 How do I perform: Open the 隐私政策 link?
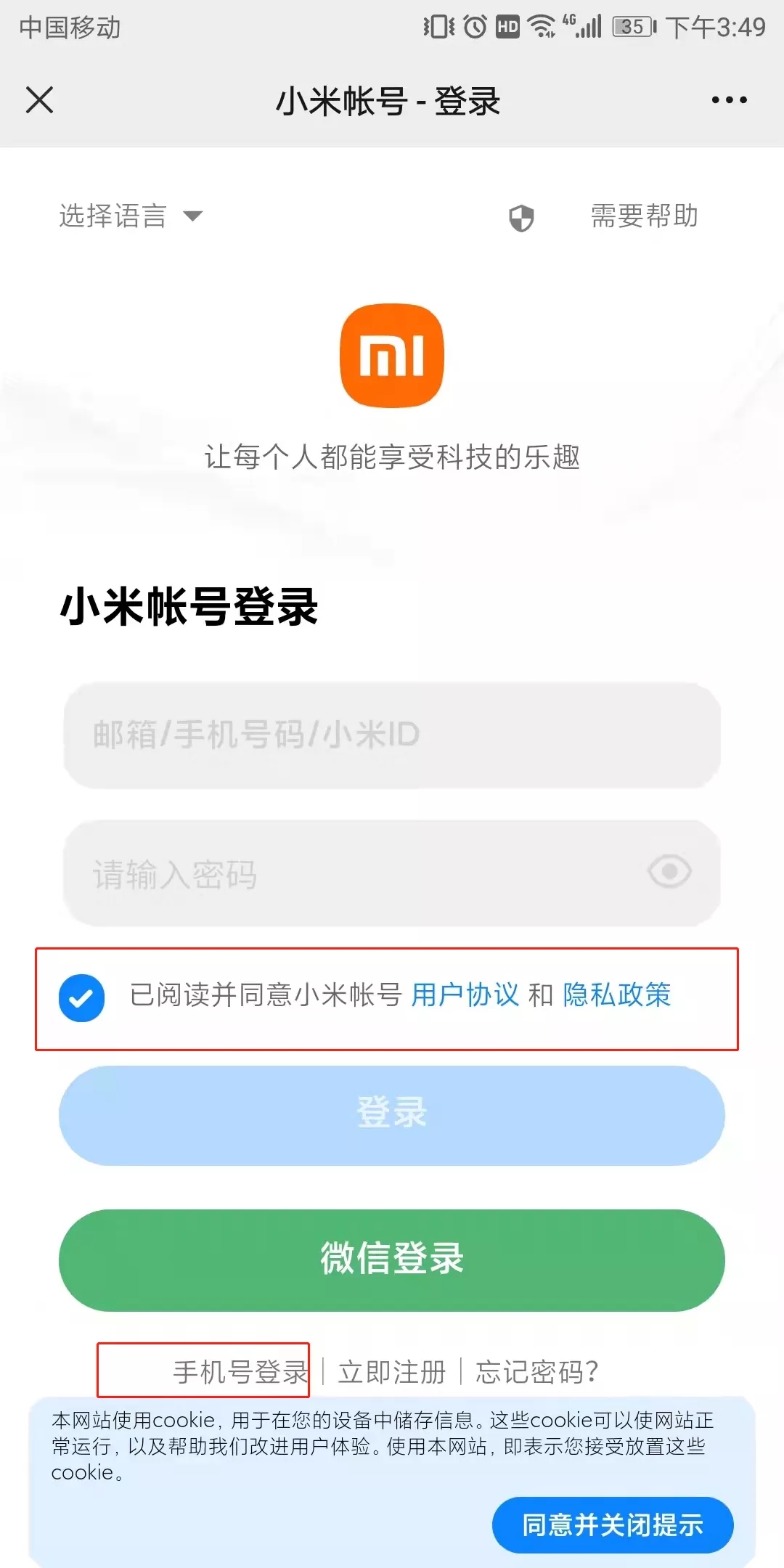(617, 995)
